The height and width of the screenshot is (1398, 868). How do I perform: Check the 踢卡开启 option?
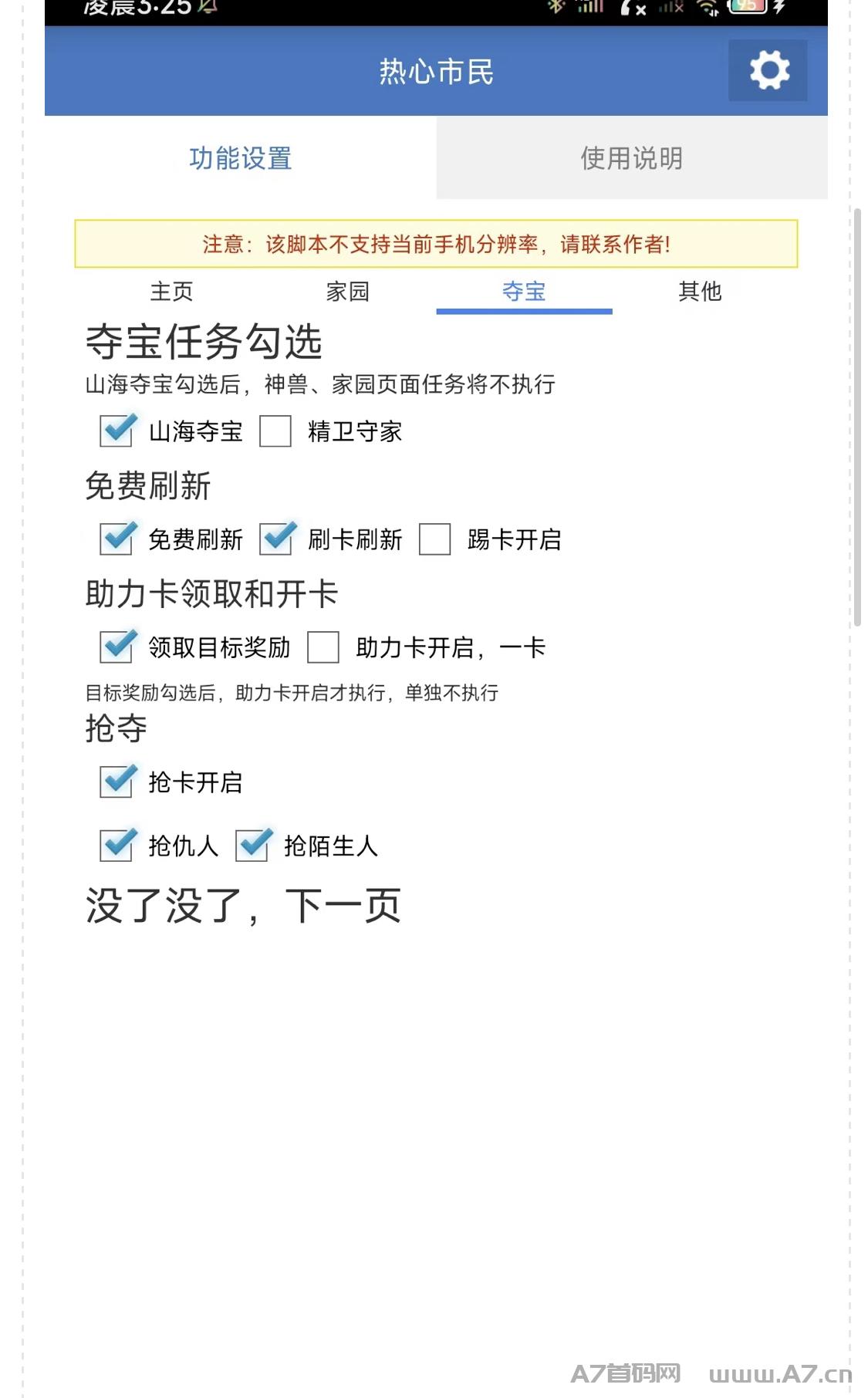click(x=435, y=539)
